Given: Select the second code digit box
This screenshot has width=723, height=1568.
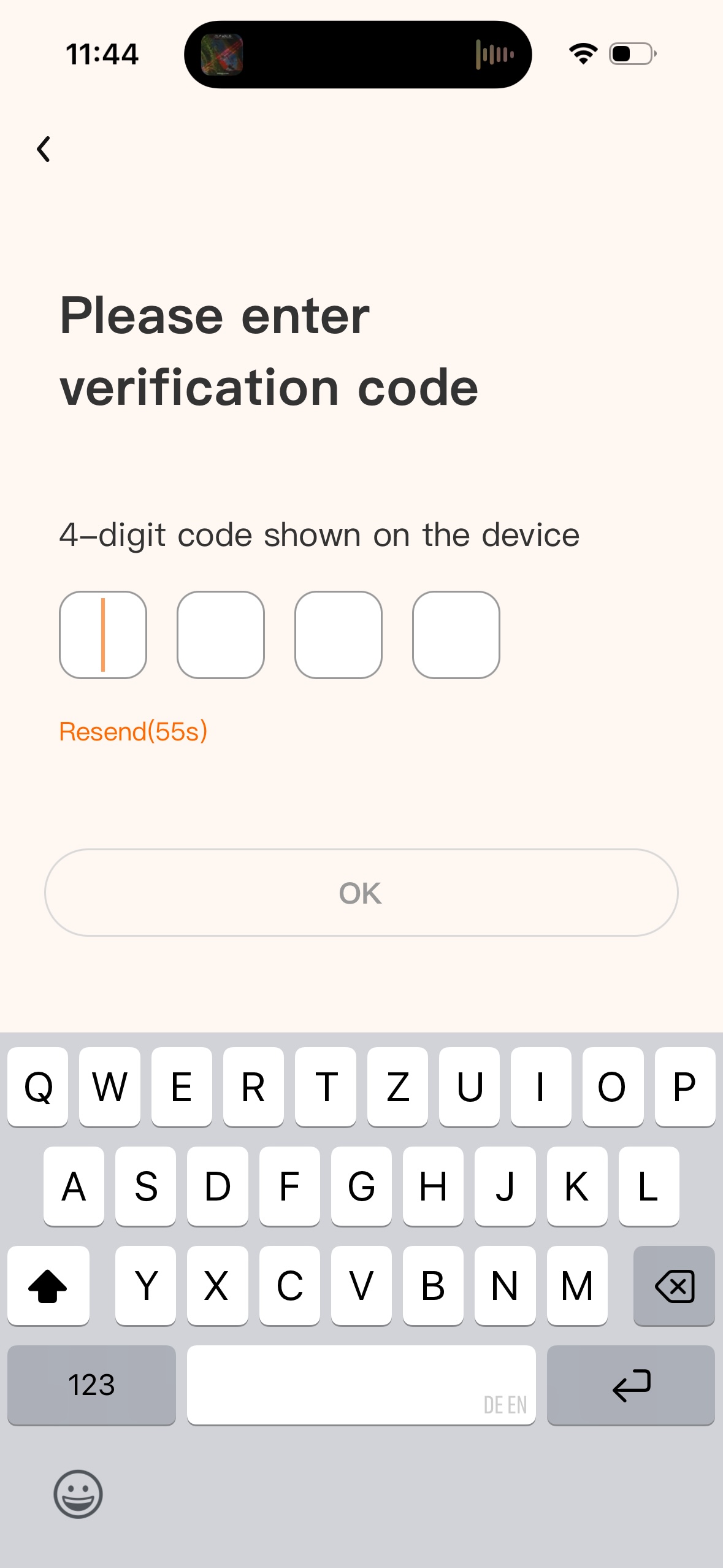Looking at the screenshot, I should tap(221, 635).
